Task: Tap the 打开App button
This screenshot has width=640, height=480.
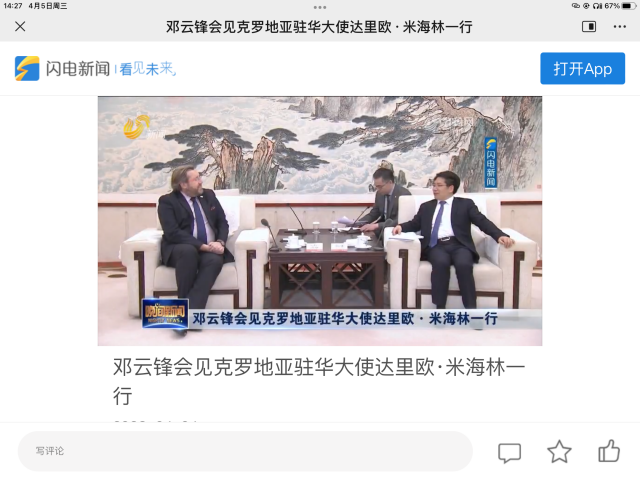Action: [582, 68]
